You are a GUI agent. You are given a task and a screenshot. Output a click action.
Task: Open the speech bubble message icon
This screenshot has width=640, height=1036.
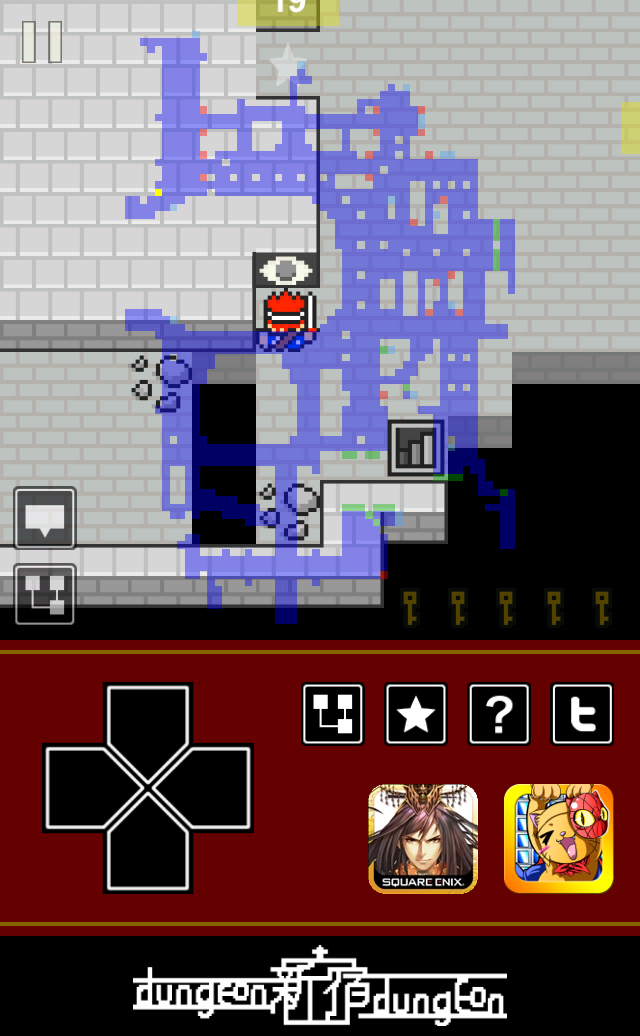pyautogui.click(x=45, y=518)
